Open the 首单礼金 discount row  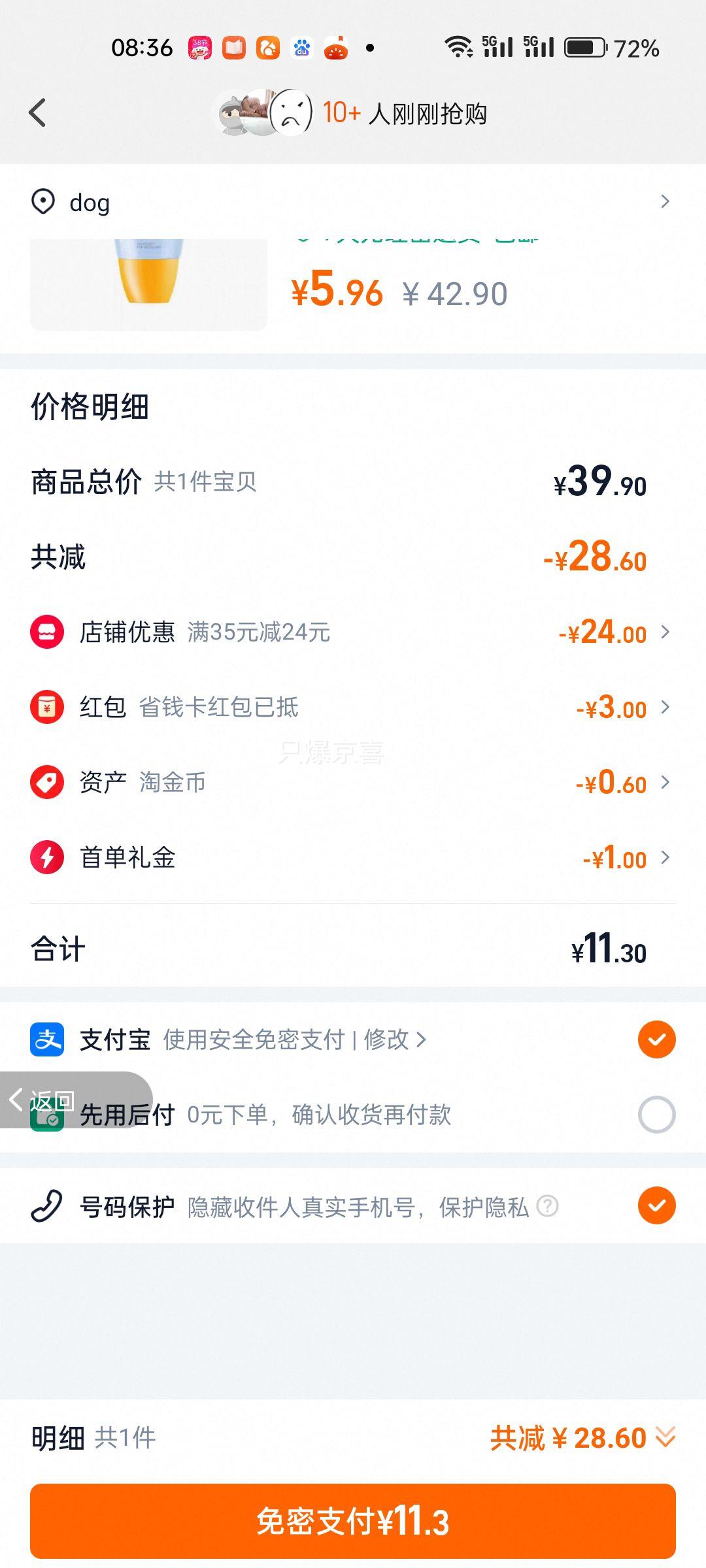tap(353, 857)
